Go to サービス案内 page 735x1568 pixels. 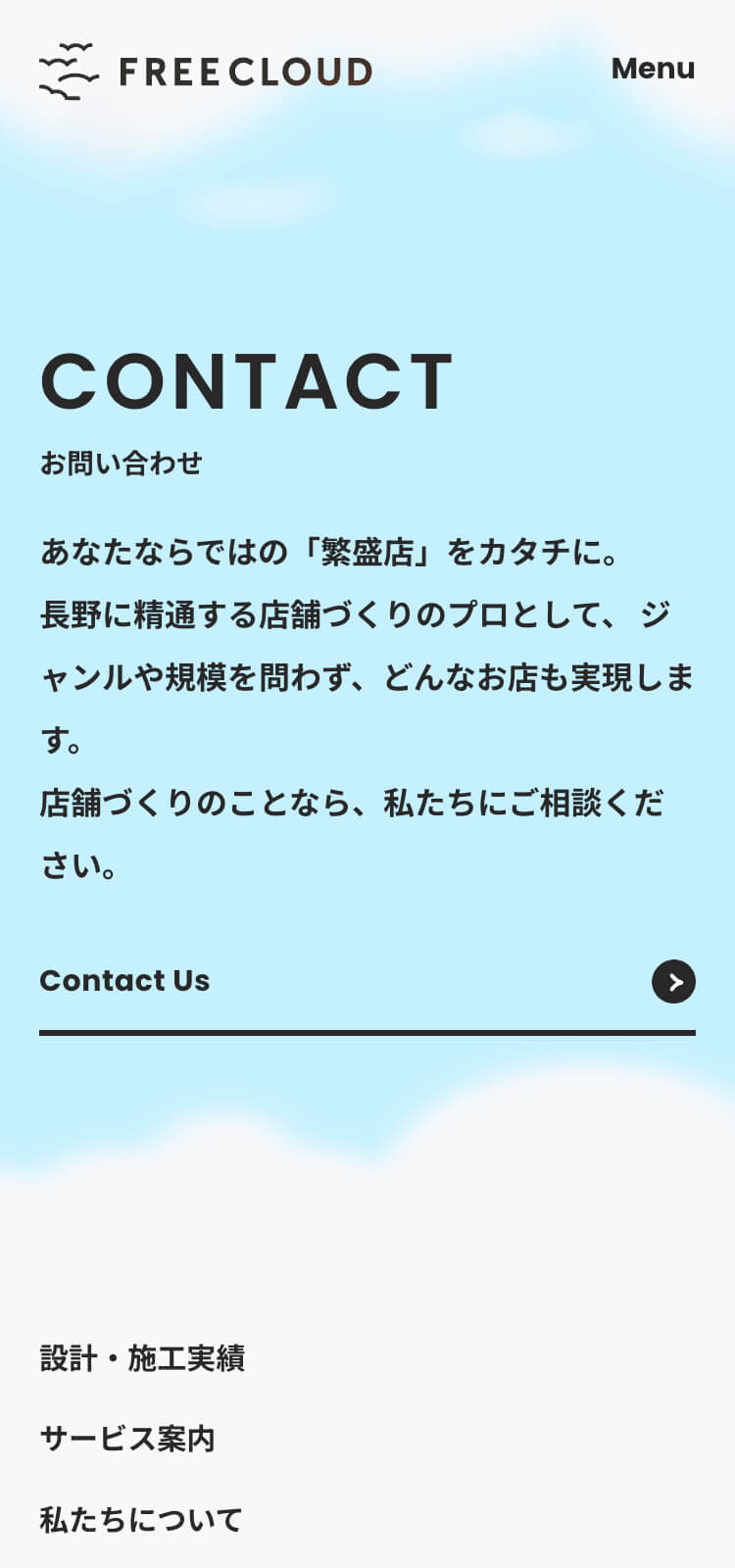click(127, 1439)
